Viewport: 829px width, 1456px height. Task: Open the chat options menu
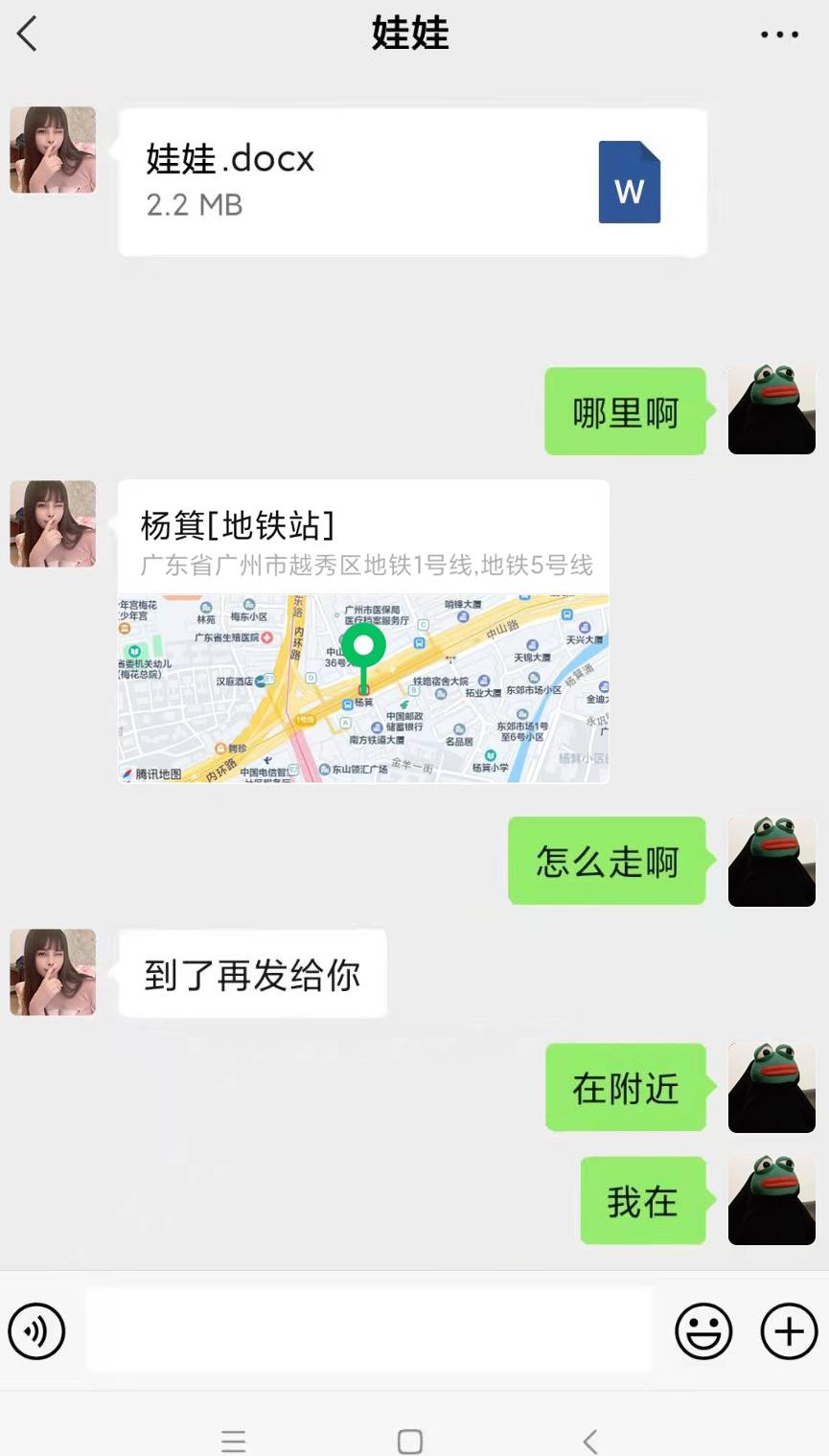(779, 35)
